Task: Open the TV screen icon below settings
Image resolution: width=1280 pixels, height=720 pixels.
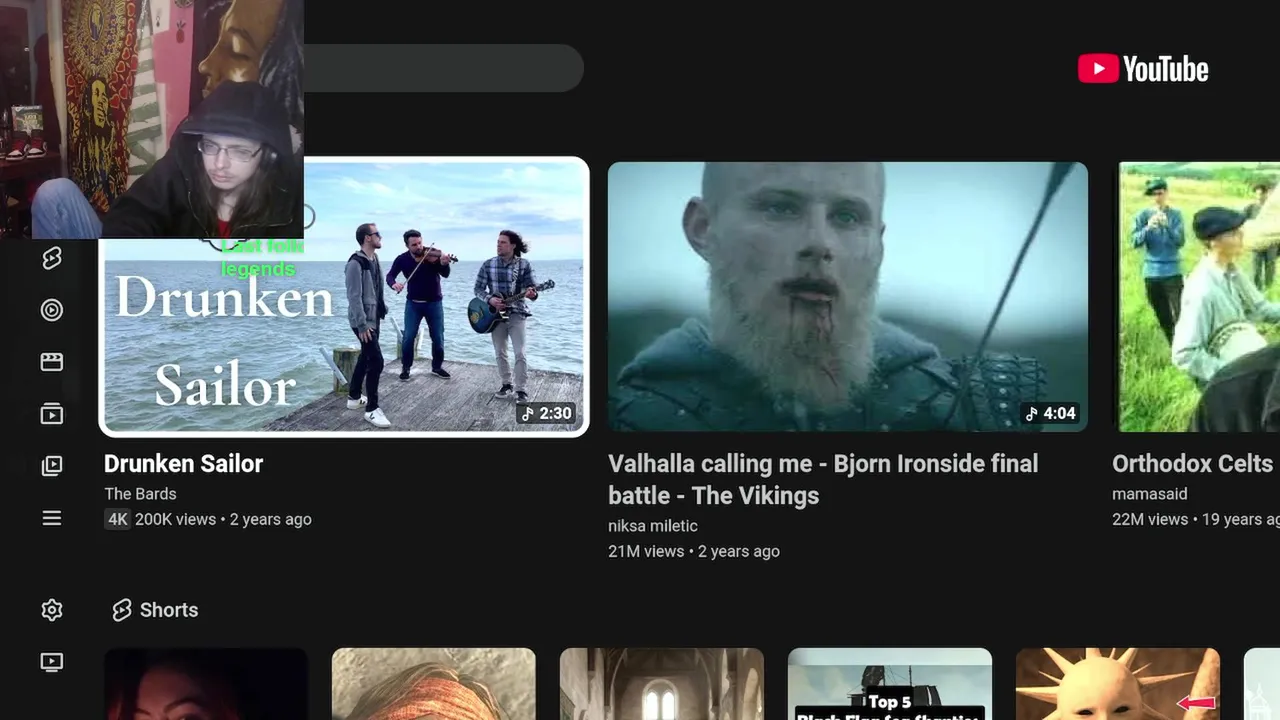Action: pyautogui.click(x=52, y=662)
